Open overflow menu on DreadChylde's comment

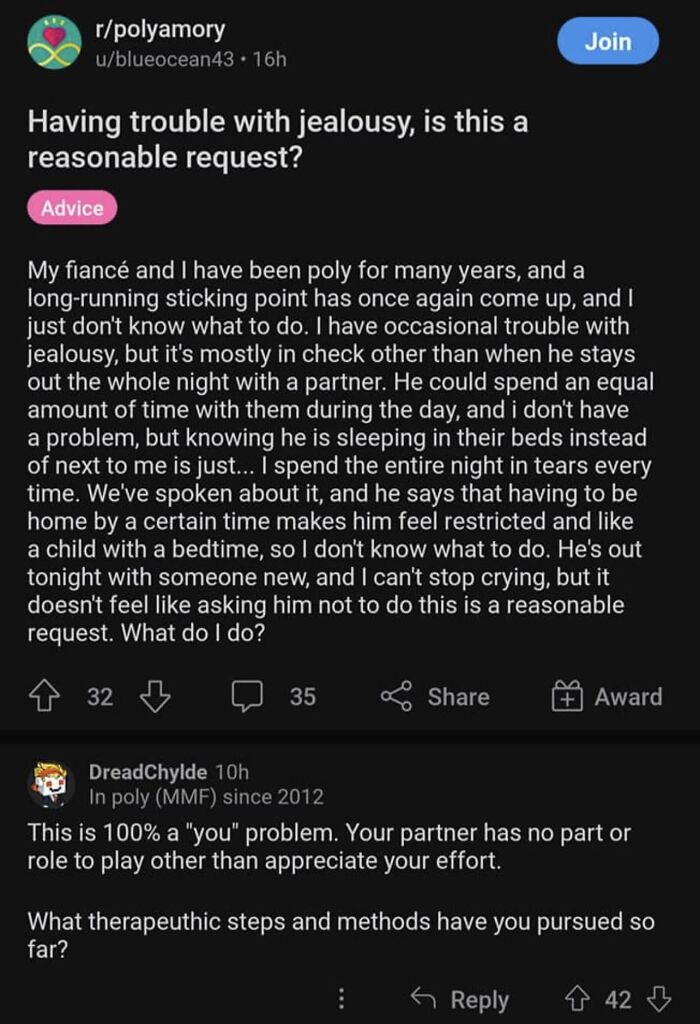pos(342,999)
